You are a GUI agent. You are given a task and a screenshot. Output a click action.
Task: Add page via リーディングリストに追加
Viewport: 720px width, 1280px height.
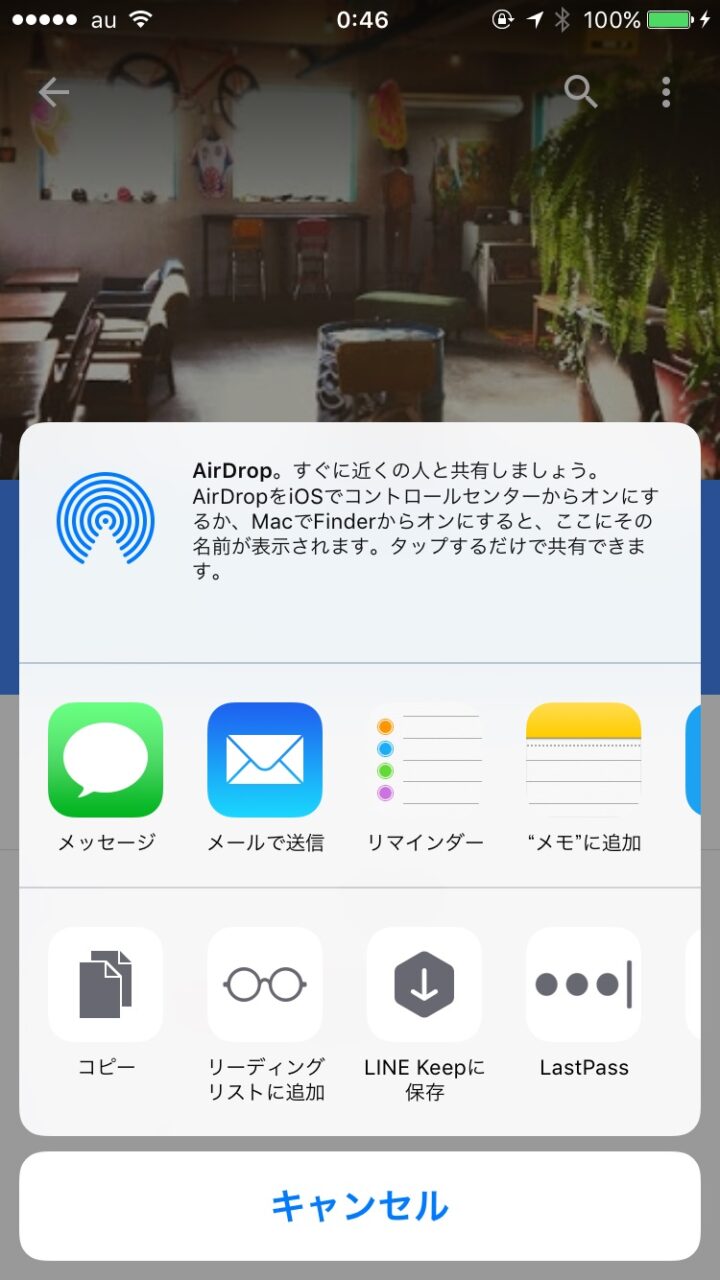coord(265,985)
